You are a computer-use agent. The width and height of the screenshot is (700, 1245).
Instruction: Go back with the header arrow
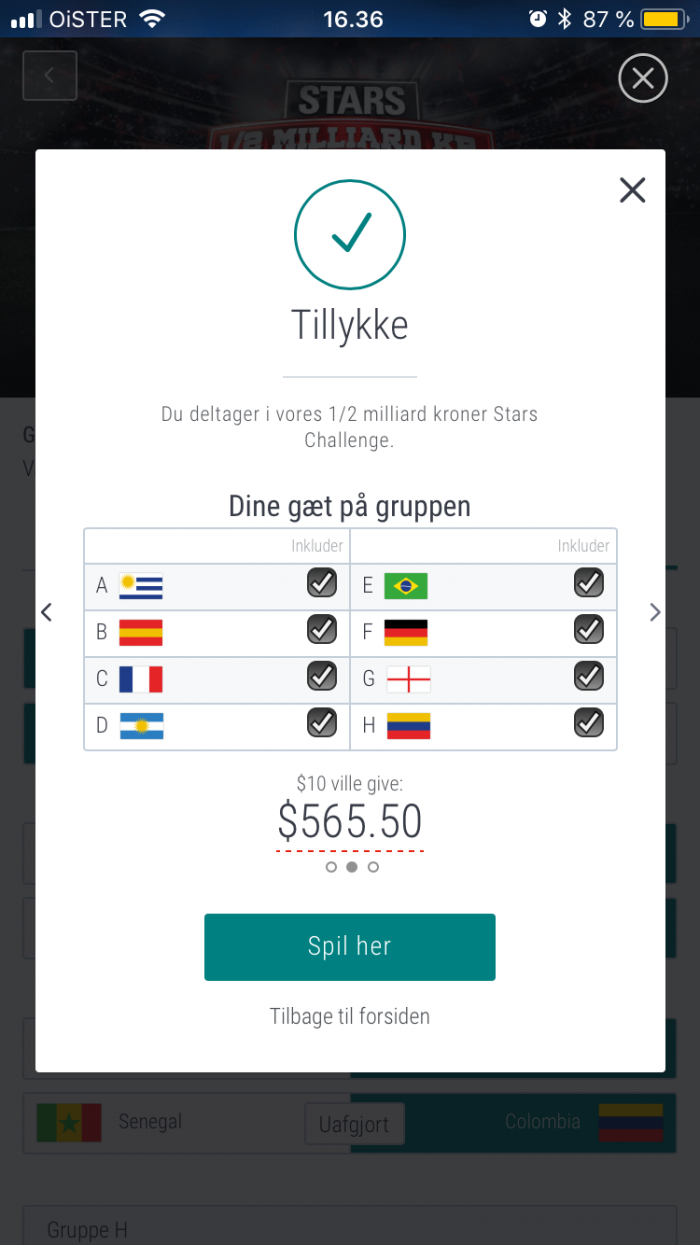50,76
